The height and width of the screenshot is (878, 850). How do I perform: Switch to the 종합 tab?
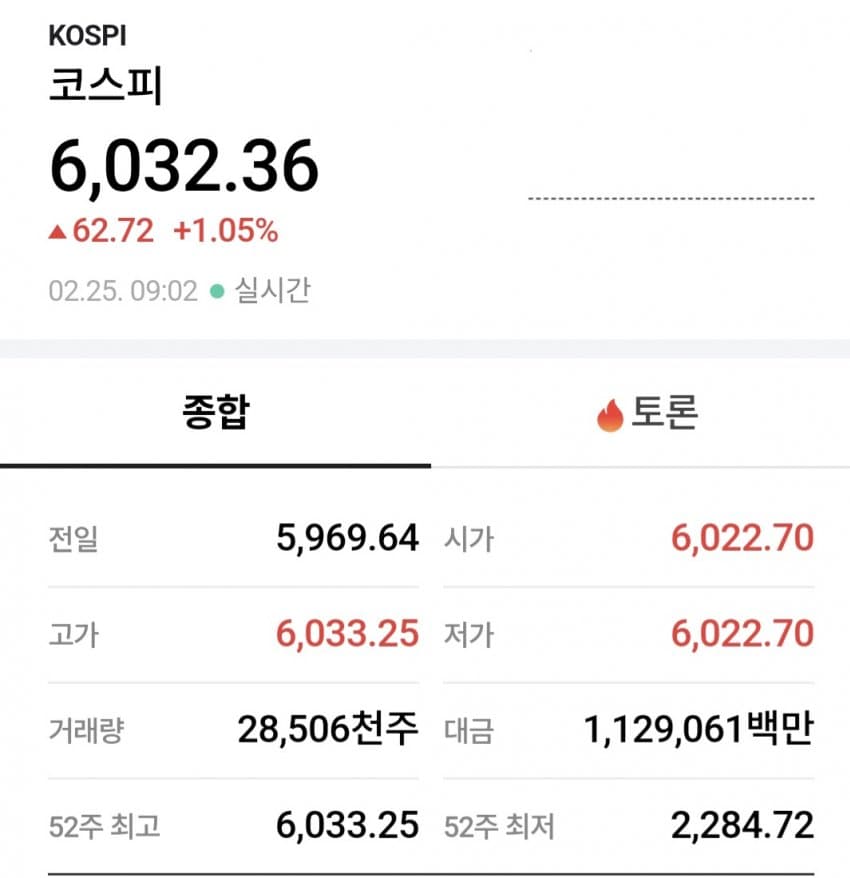215,413
